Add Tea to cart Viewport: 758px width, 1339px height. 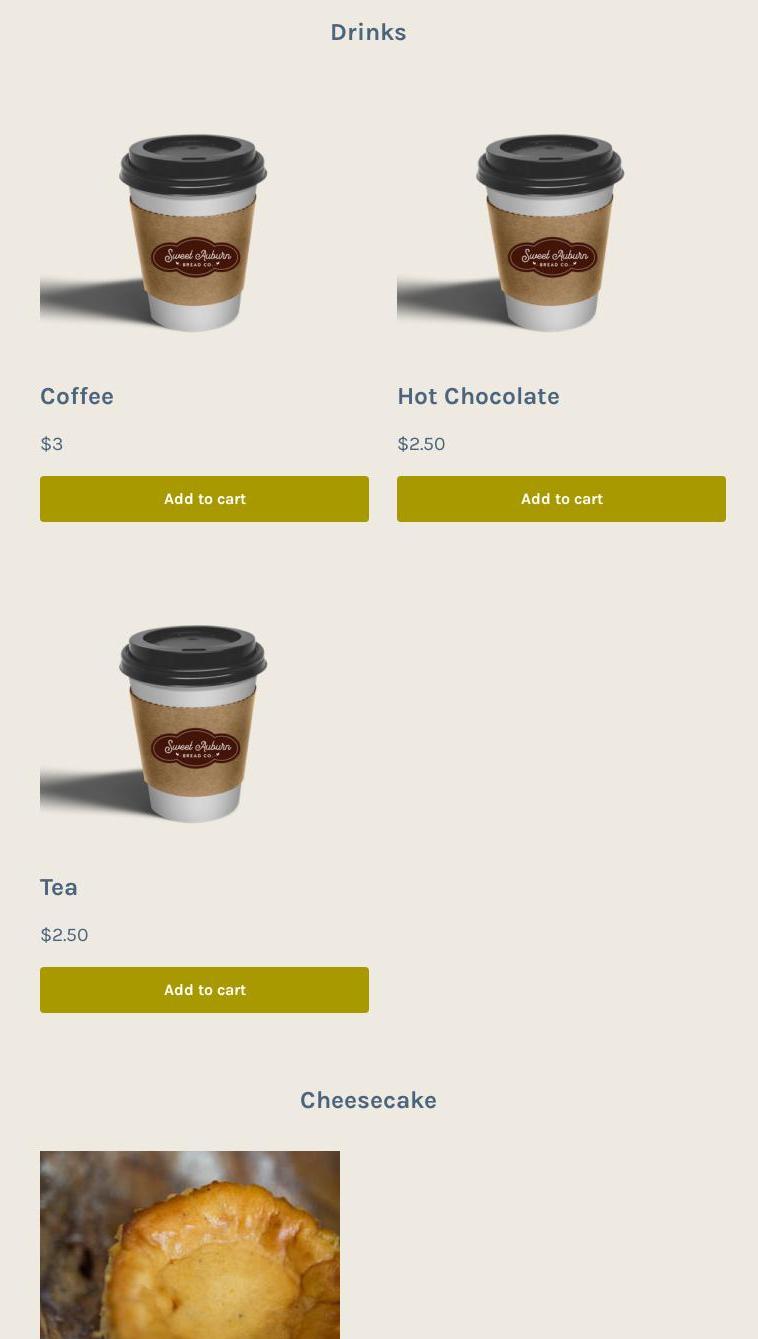coord(204,989)
